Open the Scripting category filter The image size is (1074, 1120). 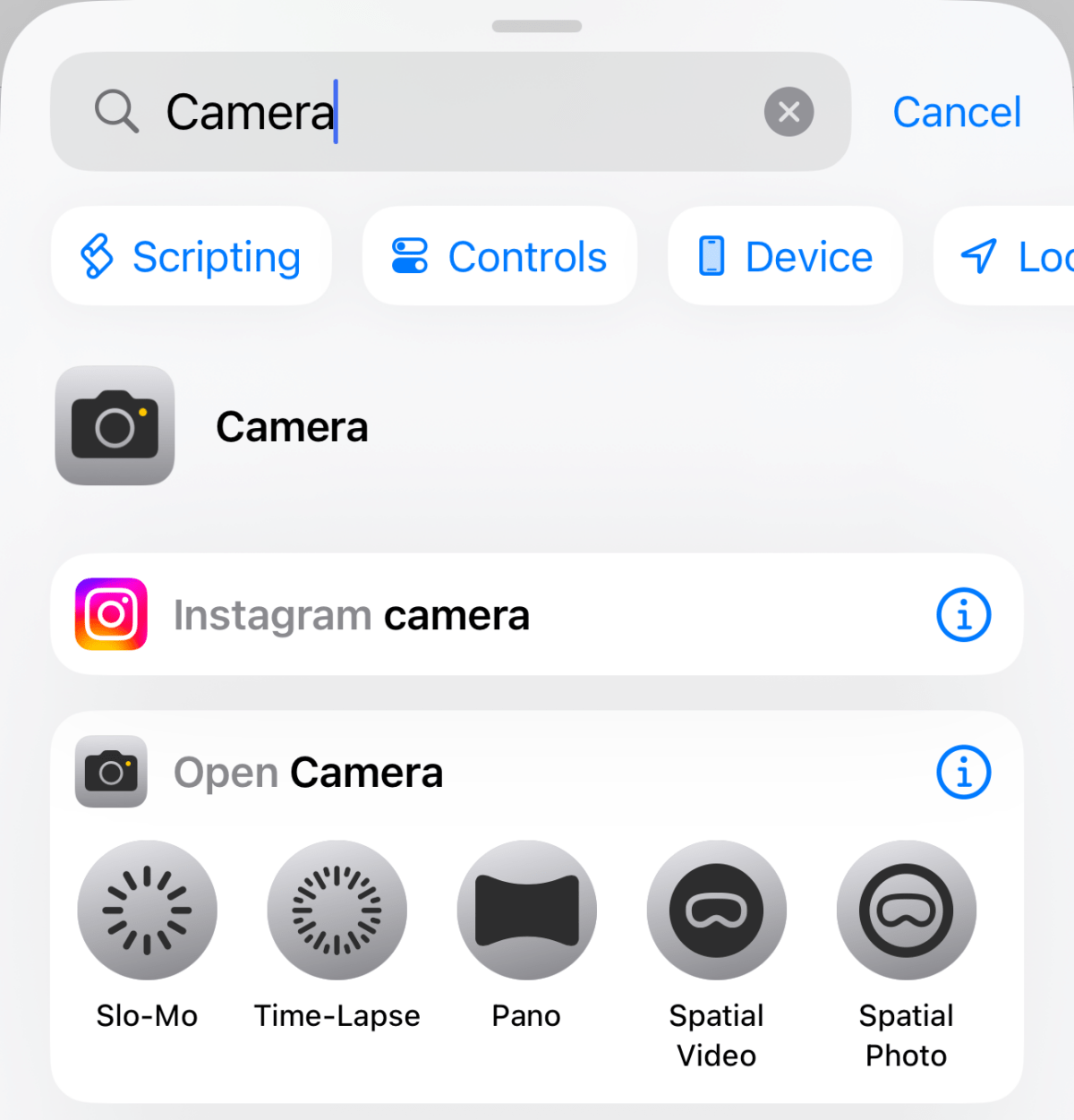(x=191, y=256)
